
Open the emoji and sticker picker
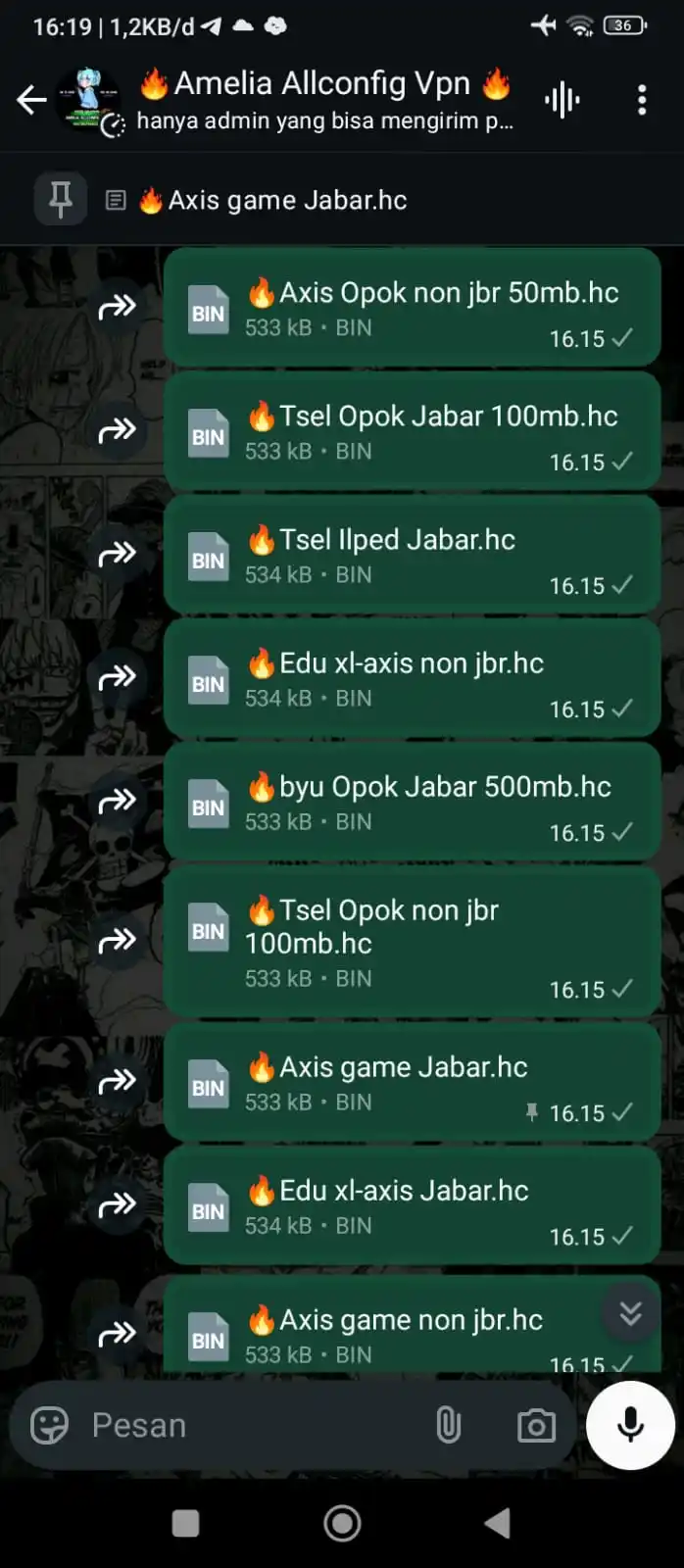click(x=49, y=1425)
